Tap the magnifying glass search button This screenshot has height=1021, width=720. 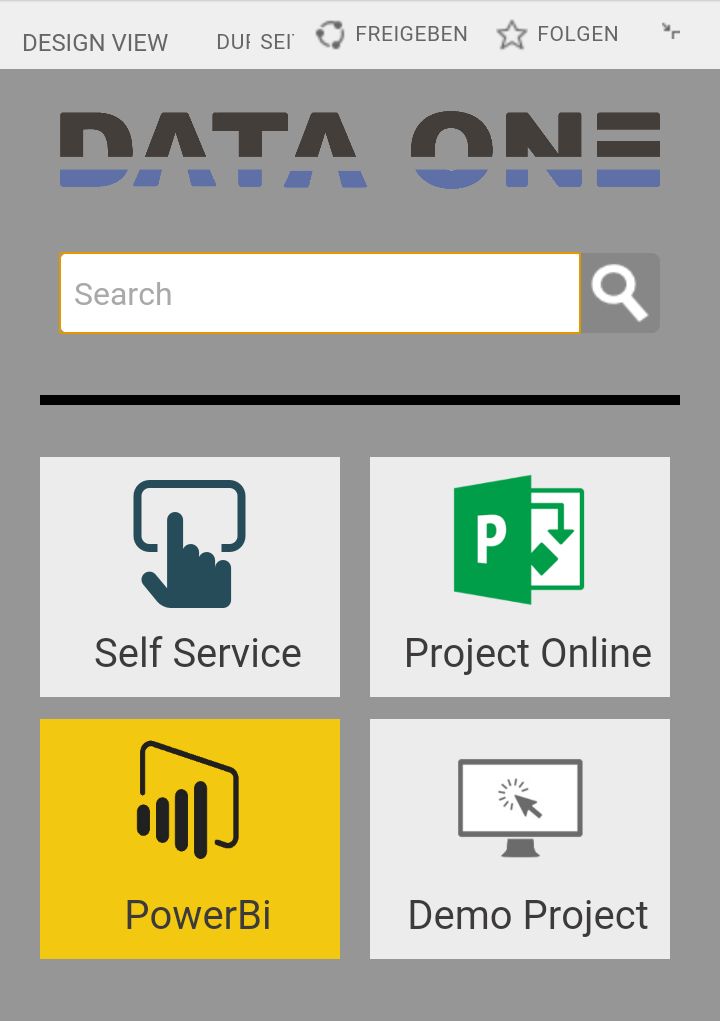[x=620, y=293]
